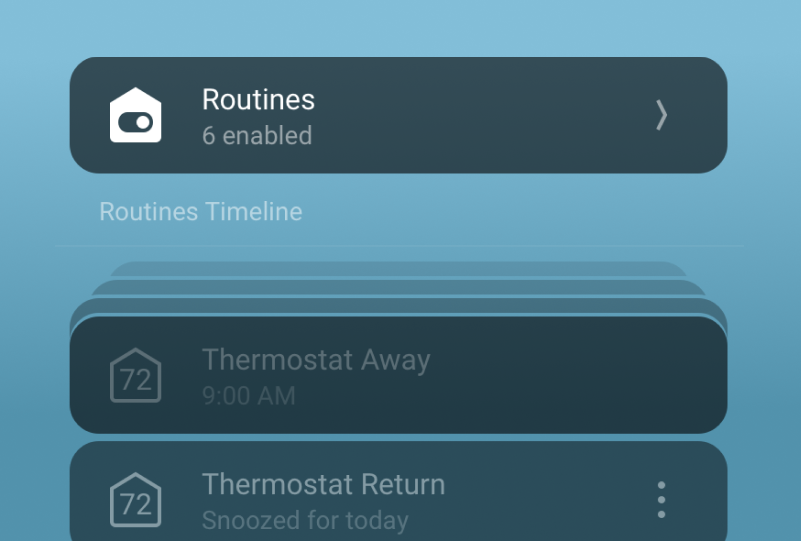Open Thermostat Away routine card
Viewport: 801px width, 541px height.
tap(397, 376)
